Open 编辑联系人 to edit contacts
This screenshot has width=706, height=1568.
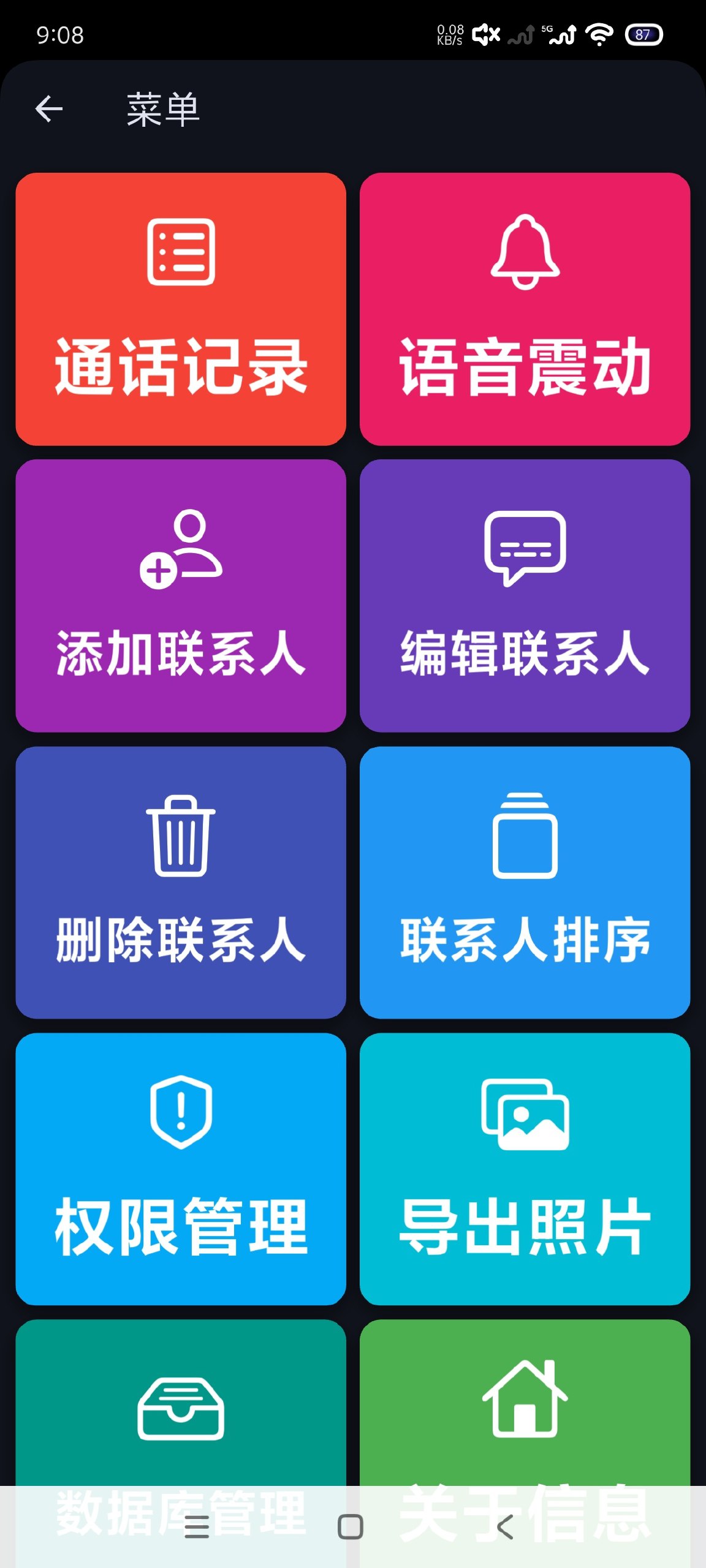[525, 595]
